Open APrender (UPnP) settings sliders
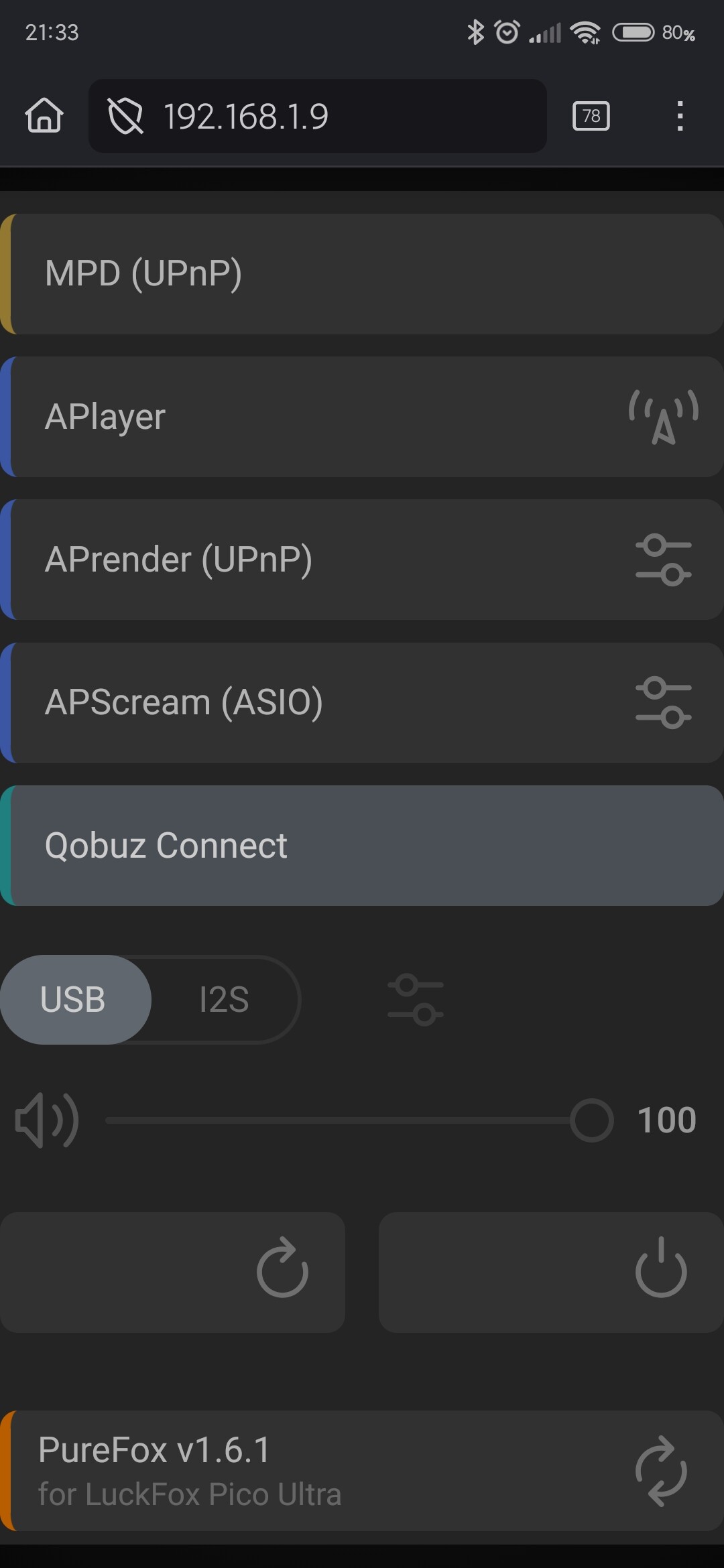 point(663,560)
